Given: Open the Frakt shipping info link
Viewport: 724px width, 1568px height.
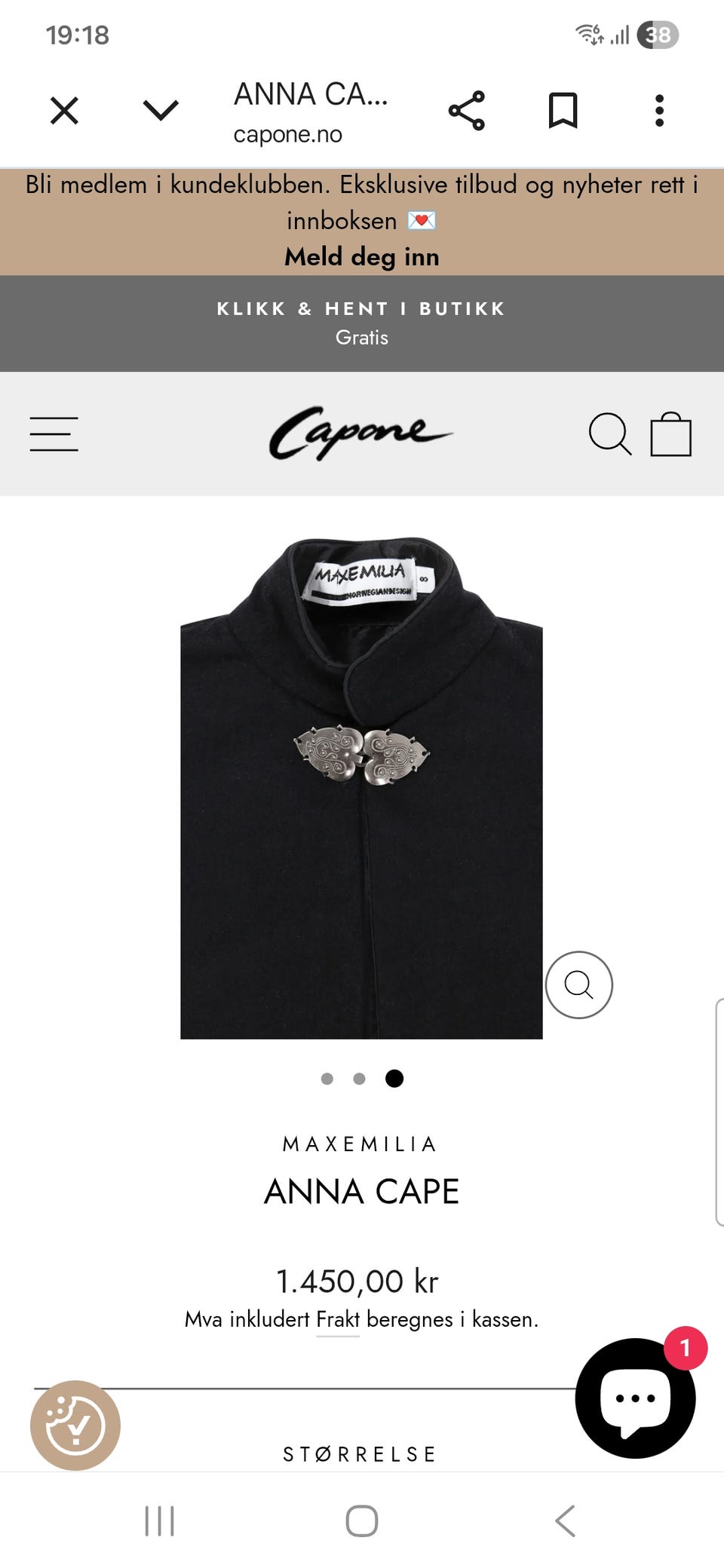Looking at the screenshot, I should click(337, 1320).
